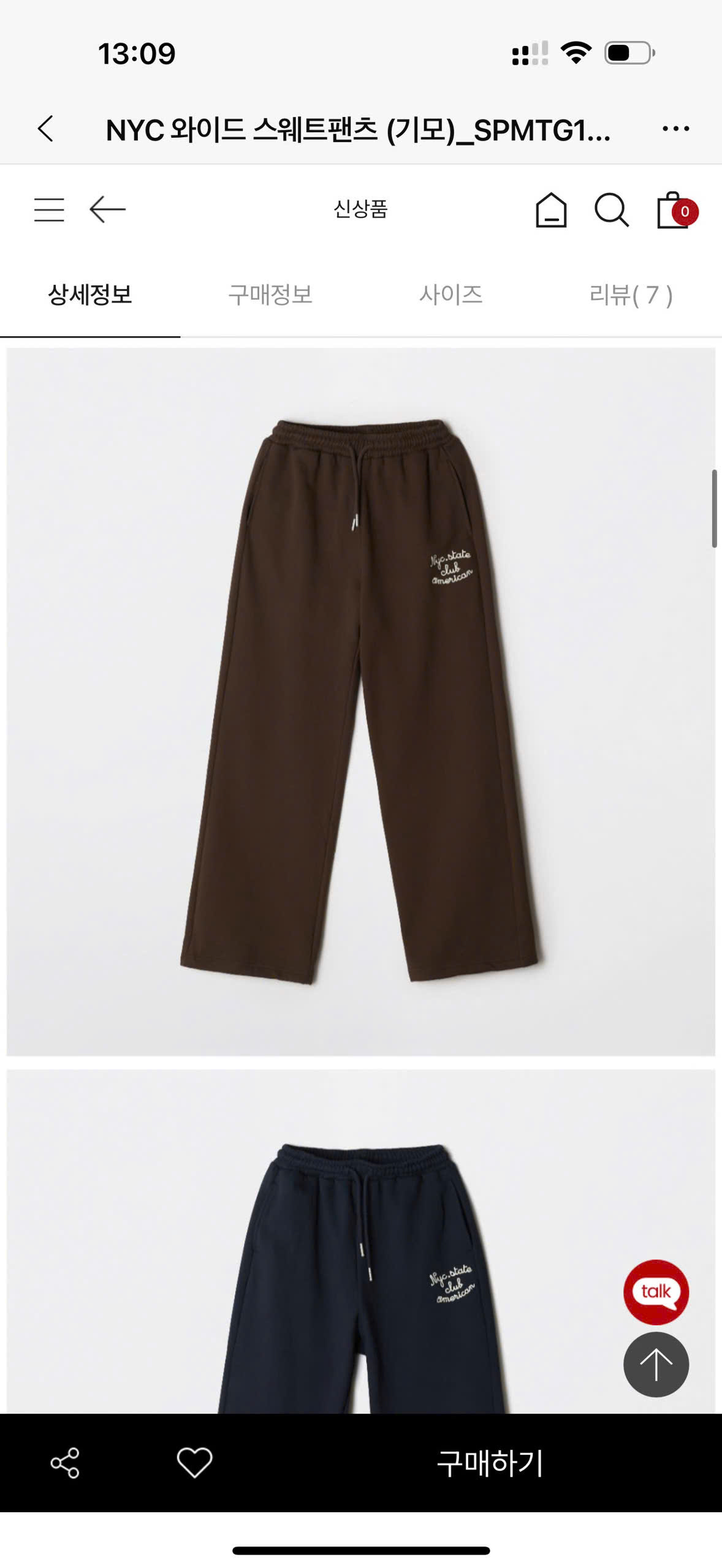The image size is (722, 1568).
Task: Open the 리뷰(7) reviews tab
Action: point(631,295)
